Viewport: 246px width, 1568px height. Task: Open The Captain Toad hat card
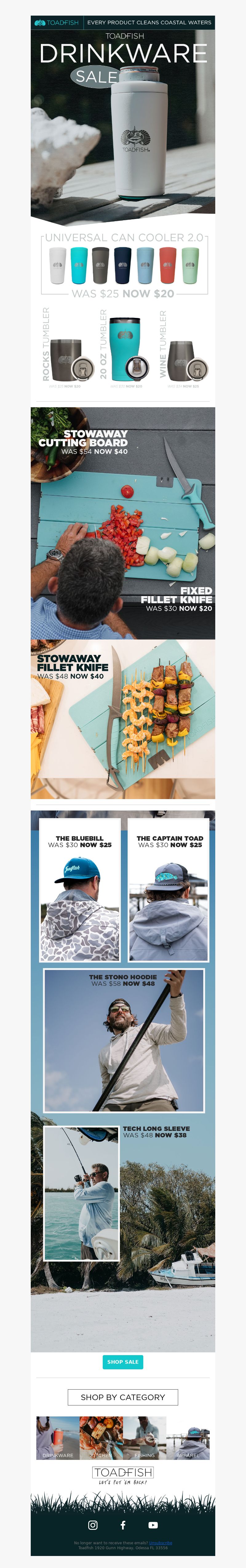(169, 889)
